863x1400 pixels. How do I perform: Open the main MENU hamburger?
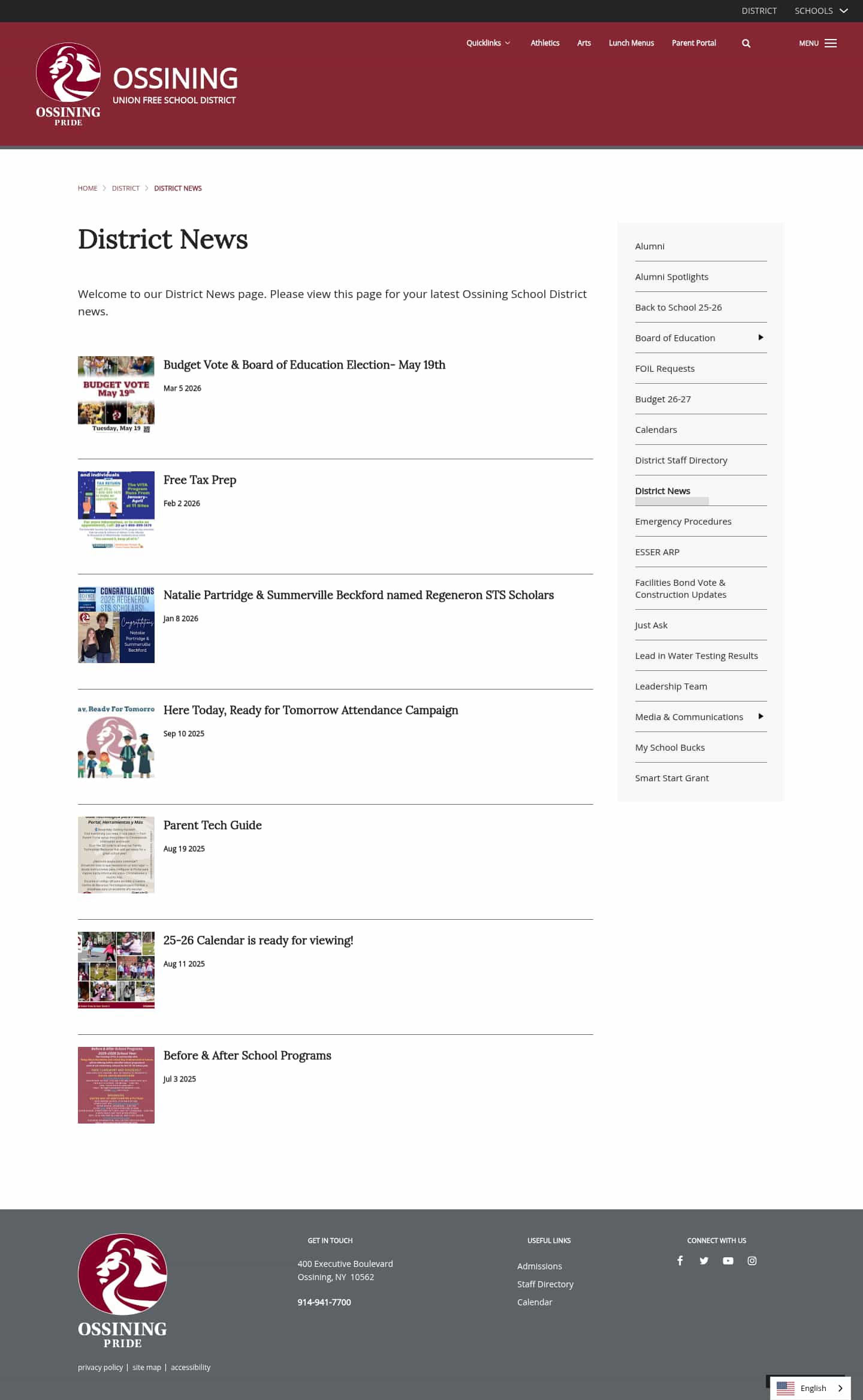817,43
